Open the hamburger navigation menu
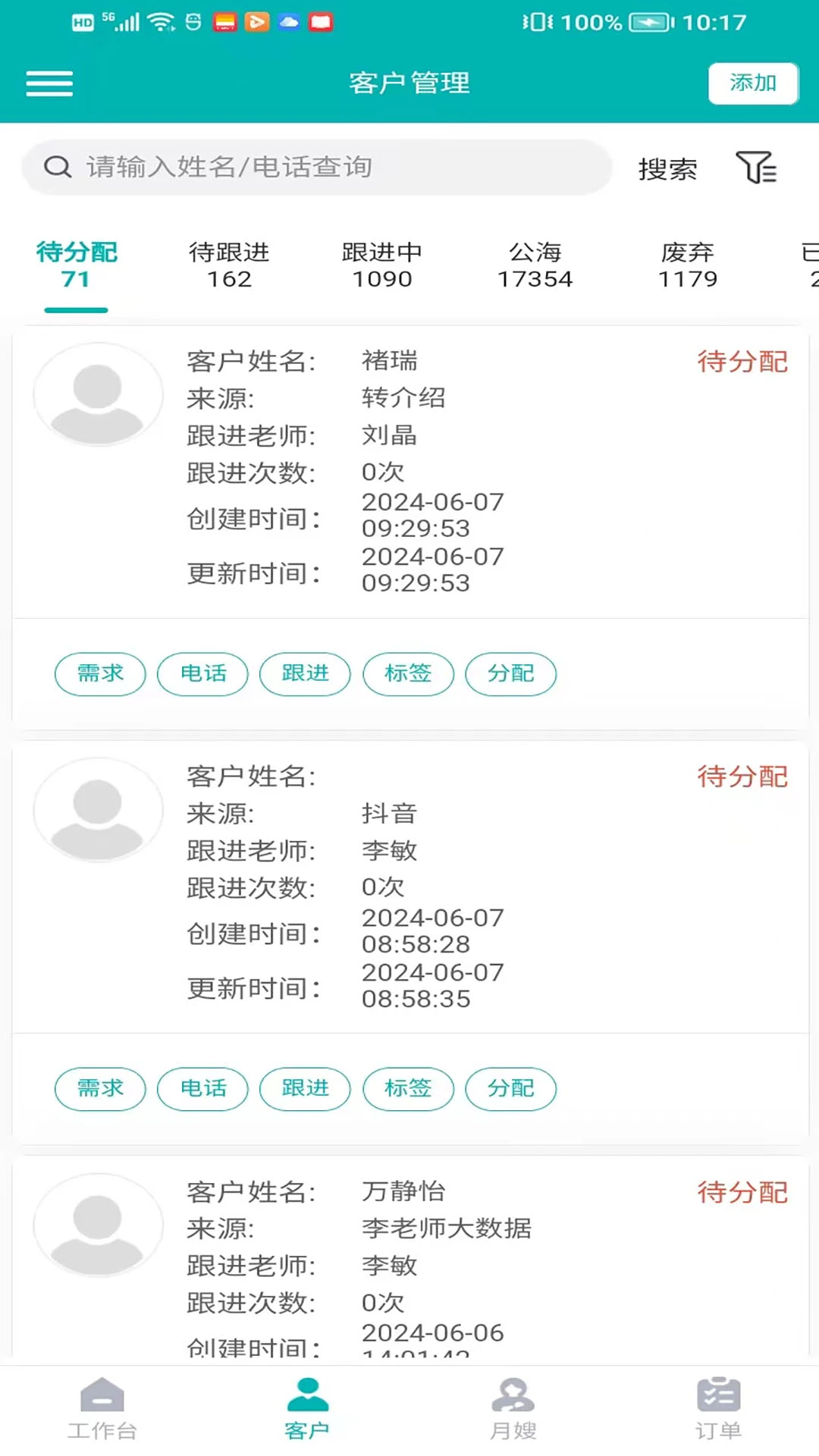 (x=49, y=83)
